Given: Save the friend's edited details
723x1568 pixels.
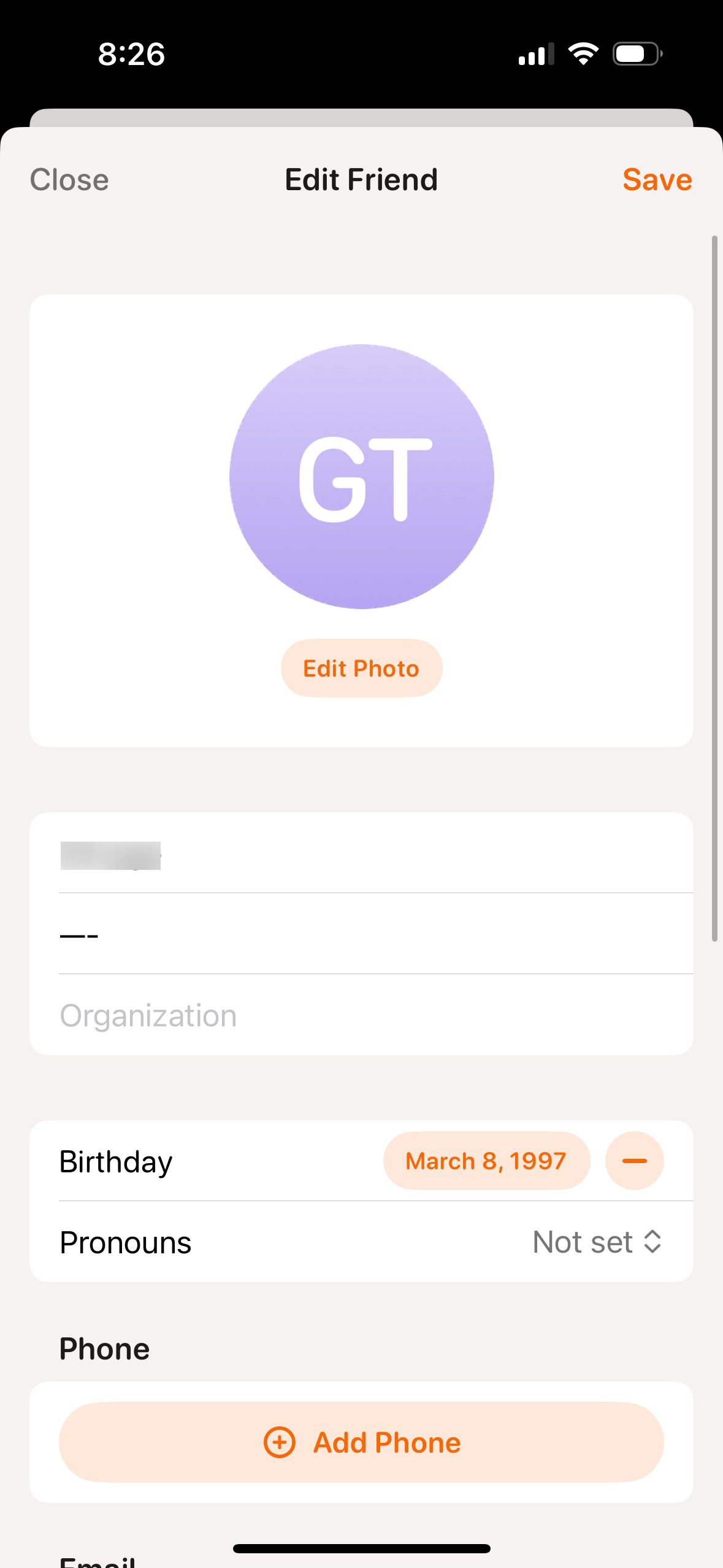Looking at the screenshot, I should click(x=657, y=180).
